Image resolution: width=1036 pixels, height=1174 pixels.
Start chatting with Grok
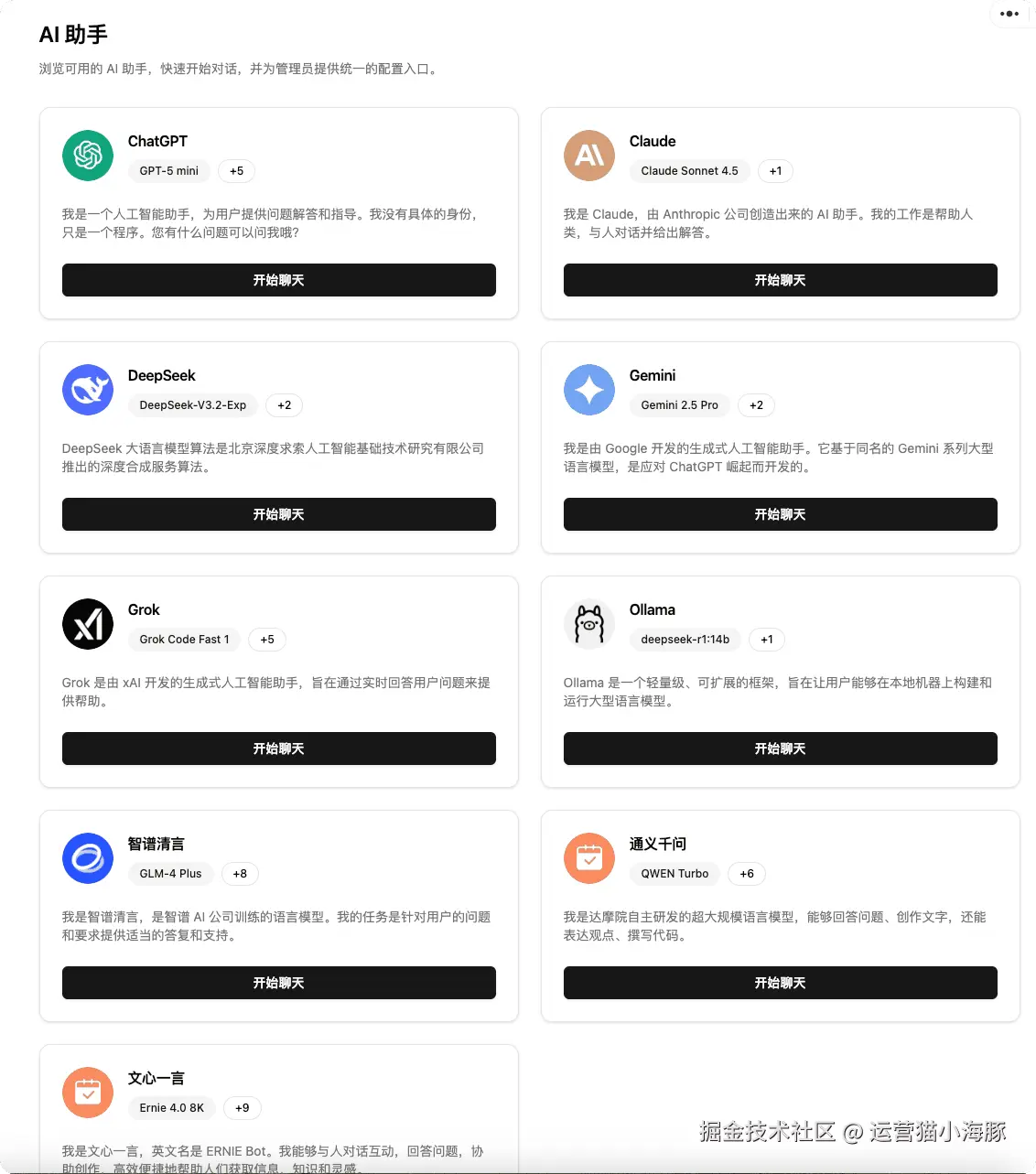point(278,749)
